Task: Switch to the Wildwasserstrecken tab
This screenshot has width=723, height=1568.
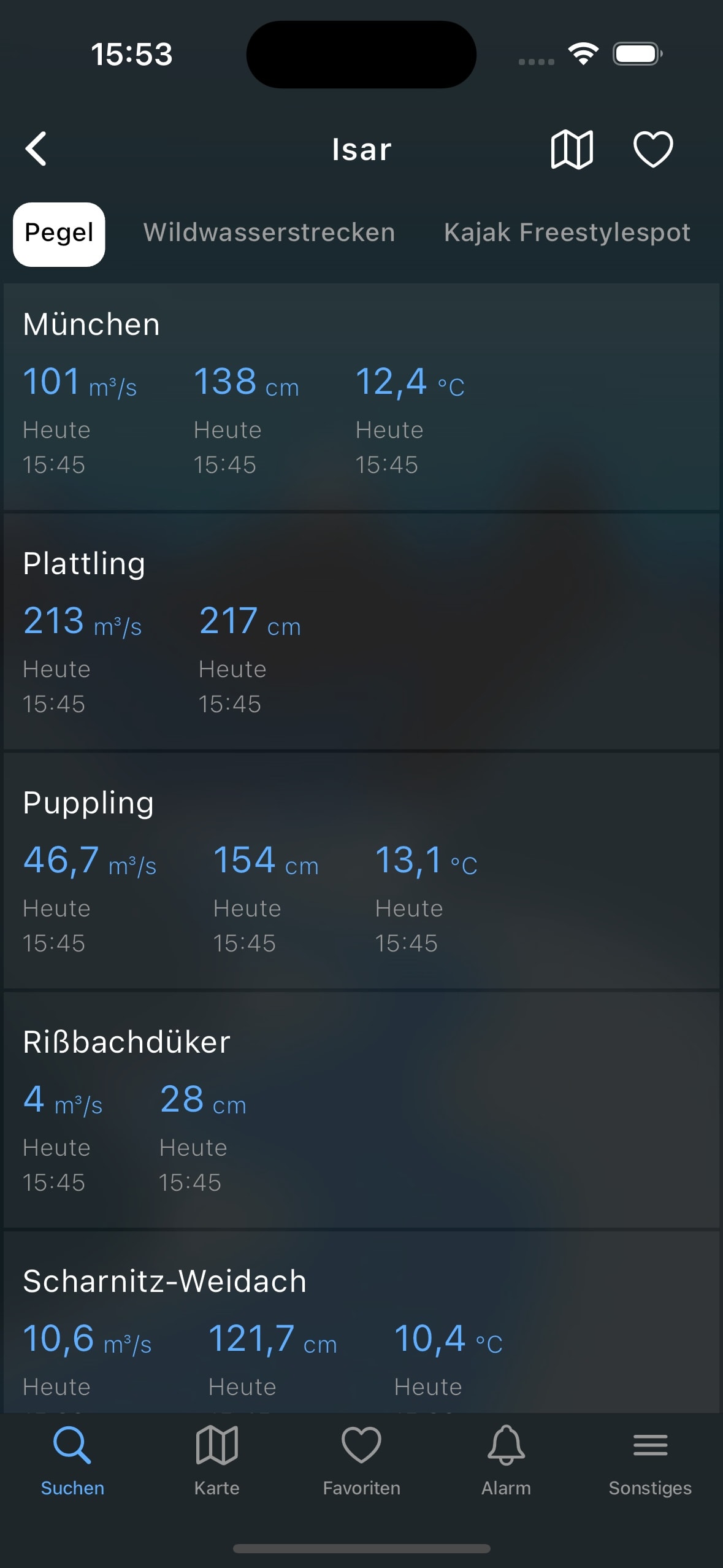Action: (x=269, y=233)
